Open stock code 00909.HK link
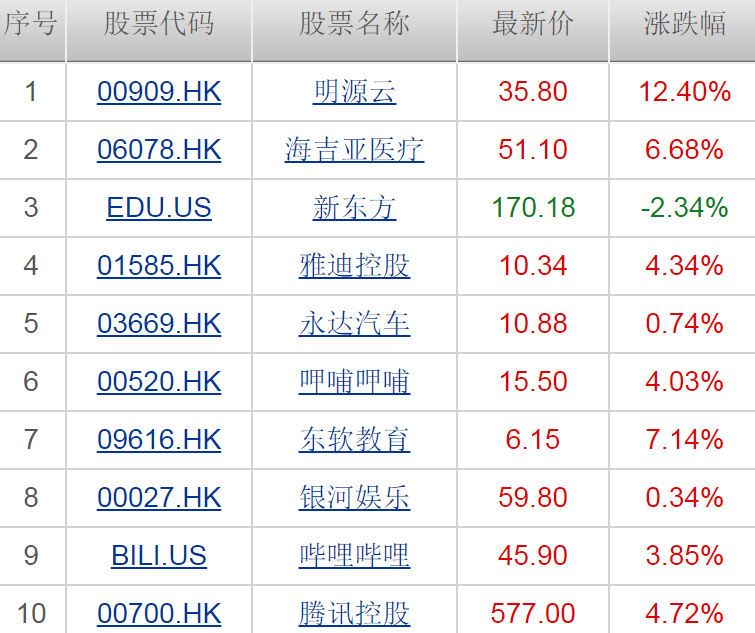 (x=159, y=92)
